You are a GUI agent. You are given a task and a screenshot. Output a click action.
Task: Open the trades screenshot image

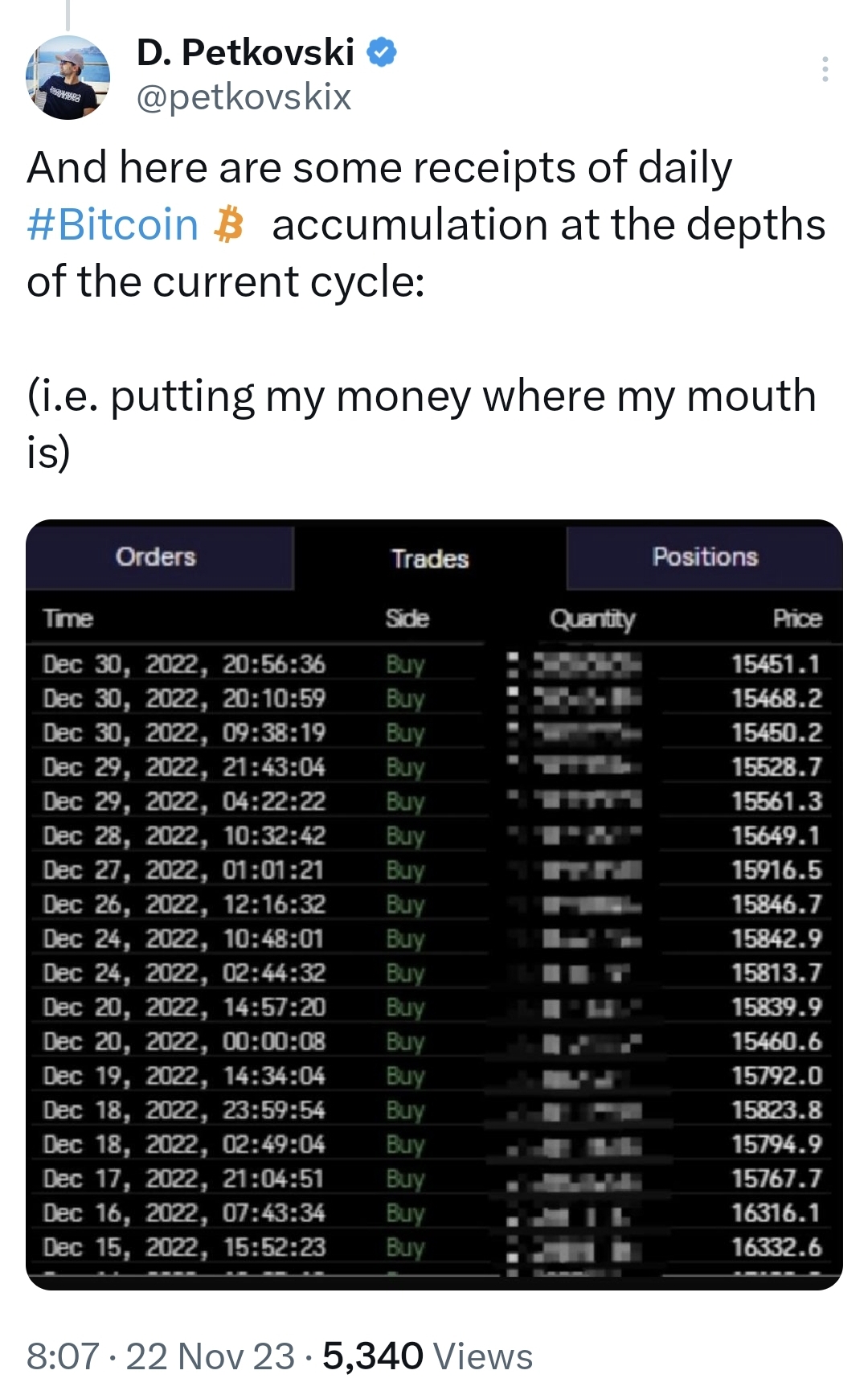[434, 892]
